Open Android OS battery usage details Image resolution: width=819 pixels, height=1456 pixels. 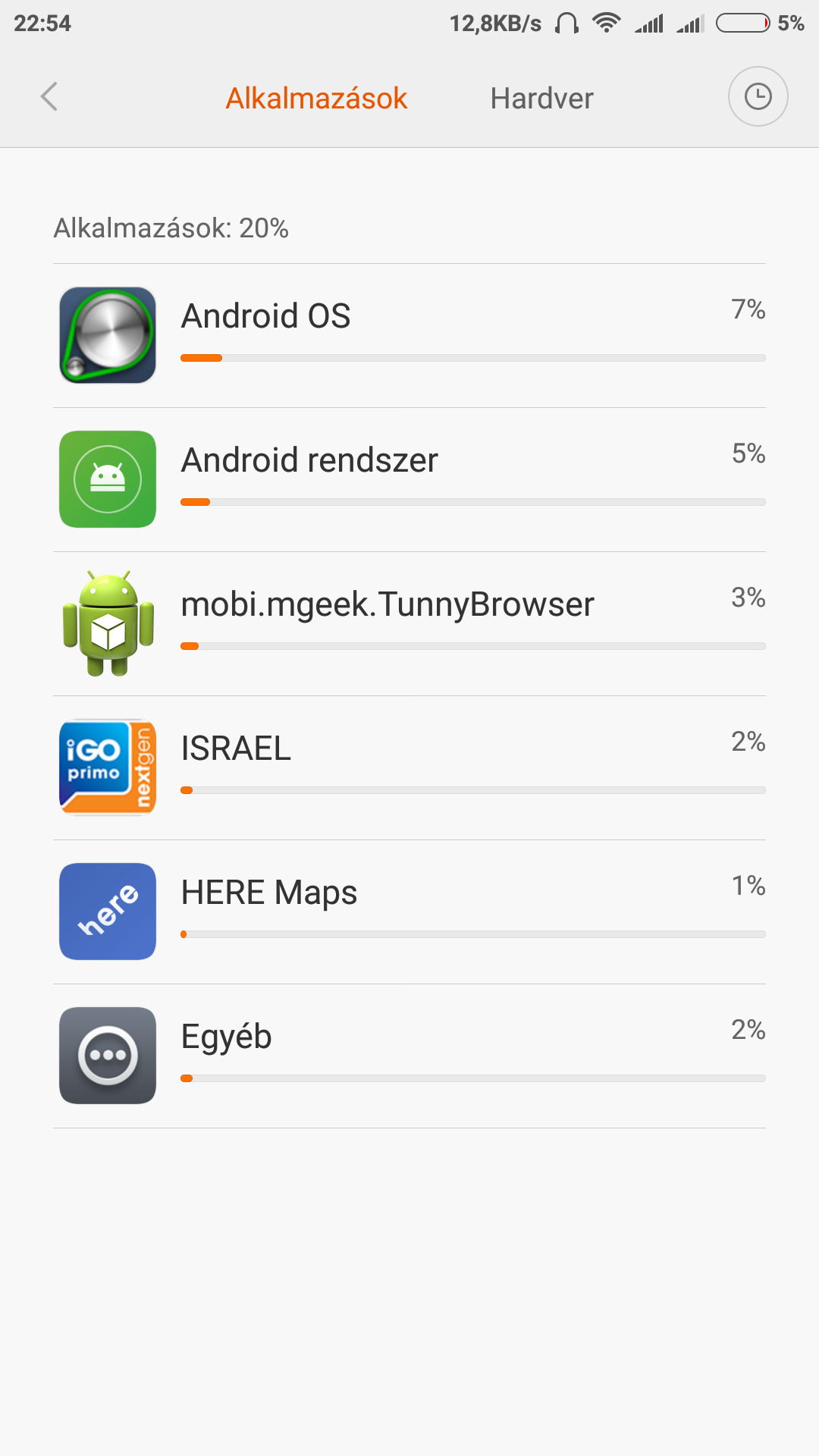409,336
